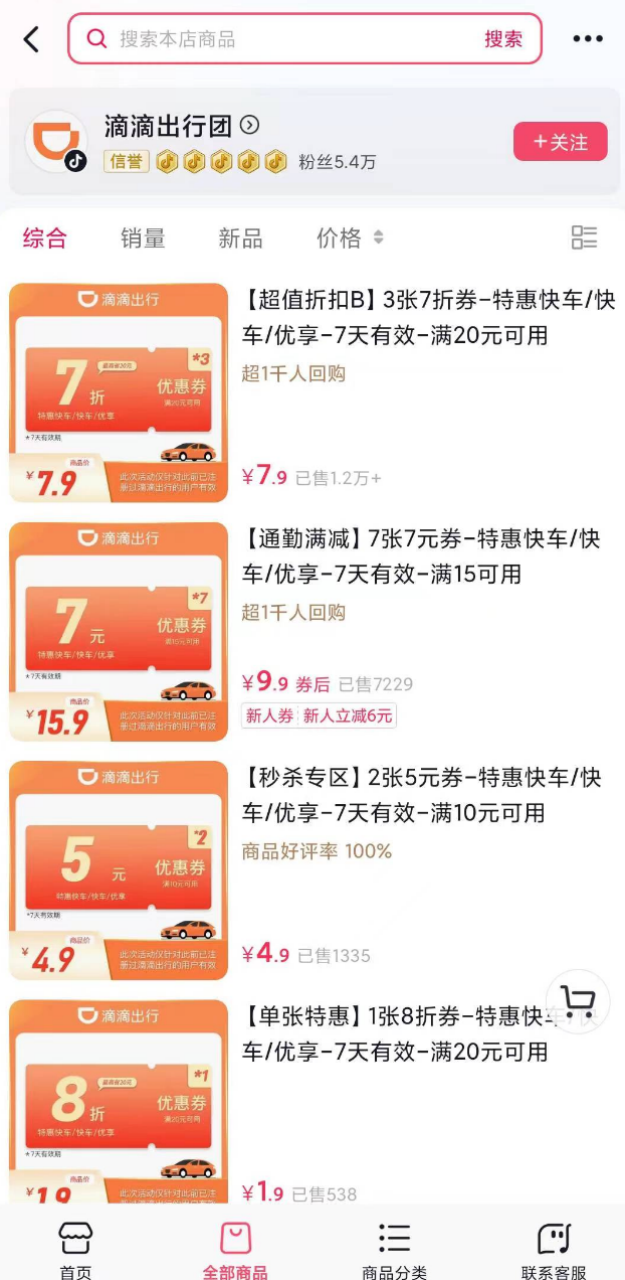Toggle the list/grid layout icon
The width and height of the screenshot is (625, 1280).
pos(584,237)
